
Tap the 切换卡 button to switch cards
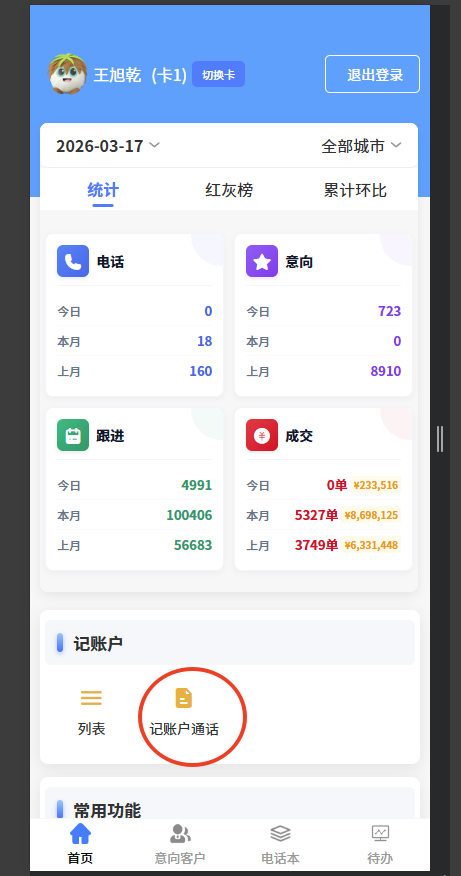(218, 74)
